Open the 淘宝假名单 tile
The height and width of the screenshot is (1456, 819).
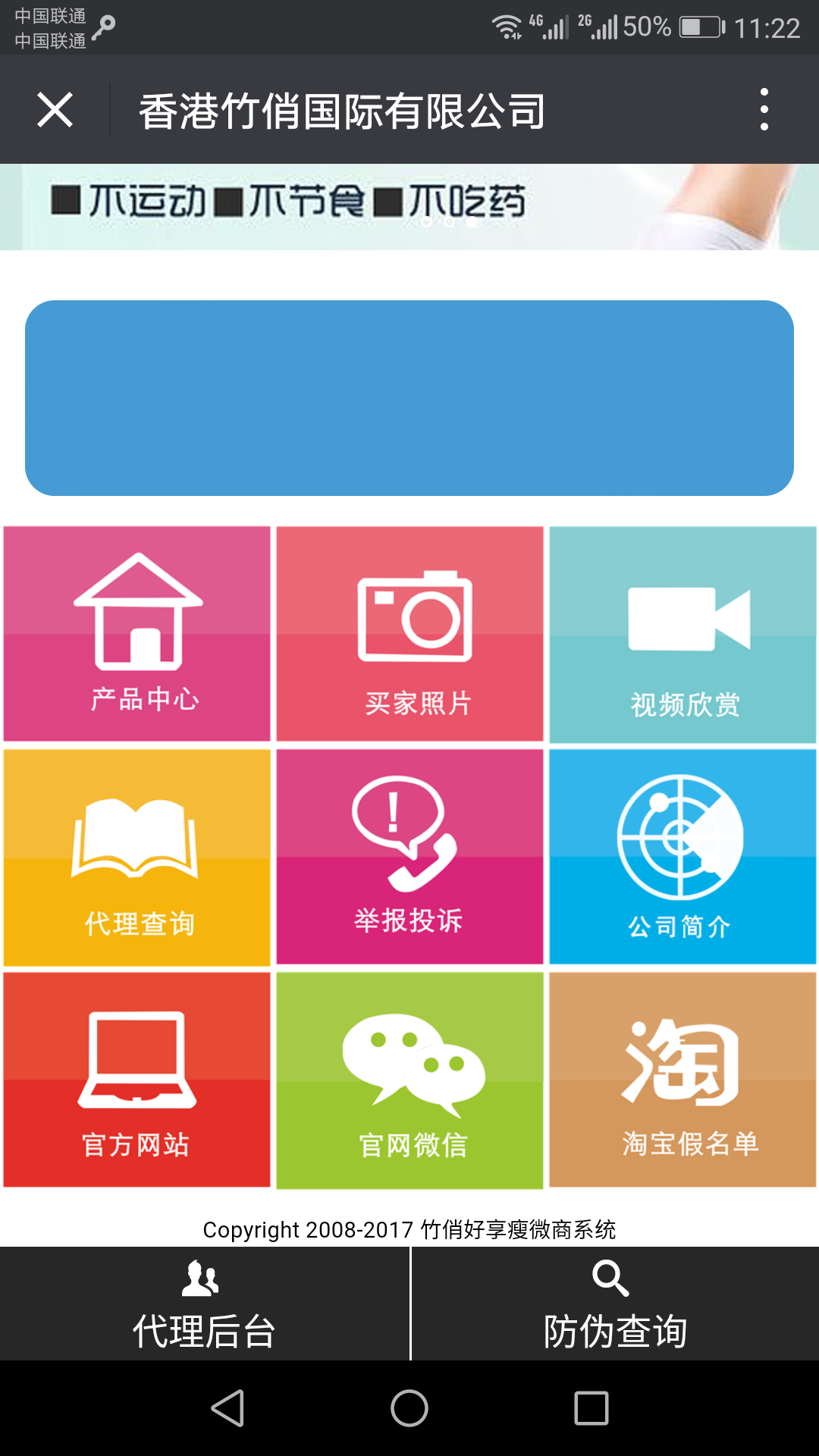pos(682,1080)
